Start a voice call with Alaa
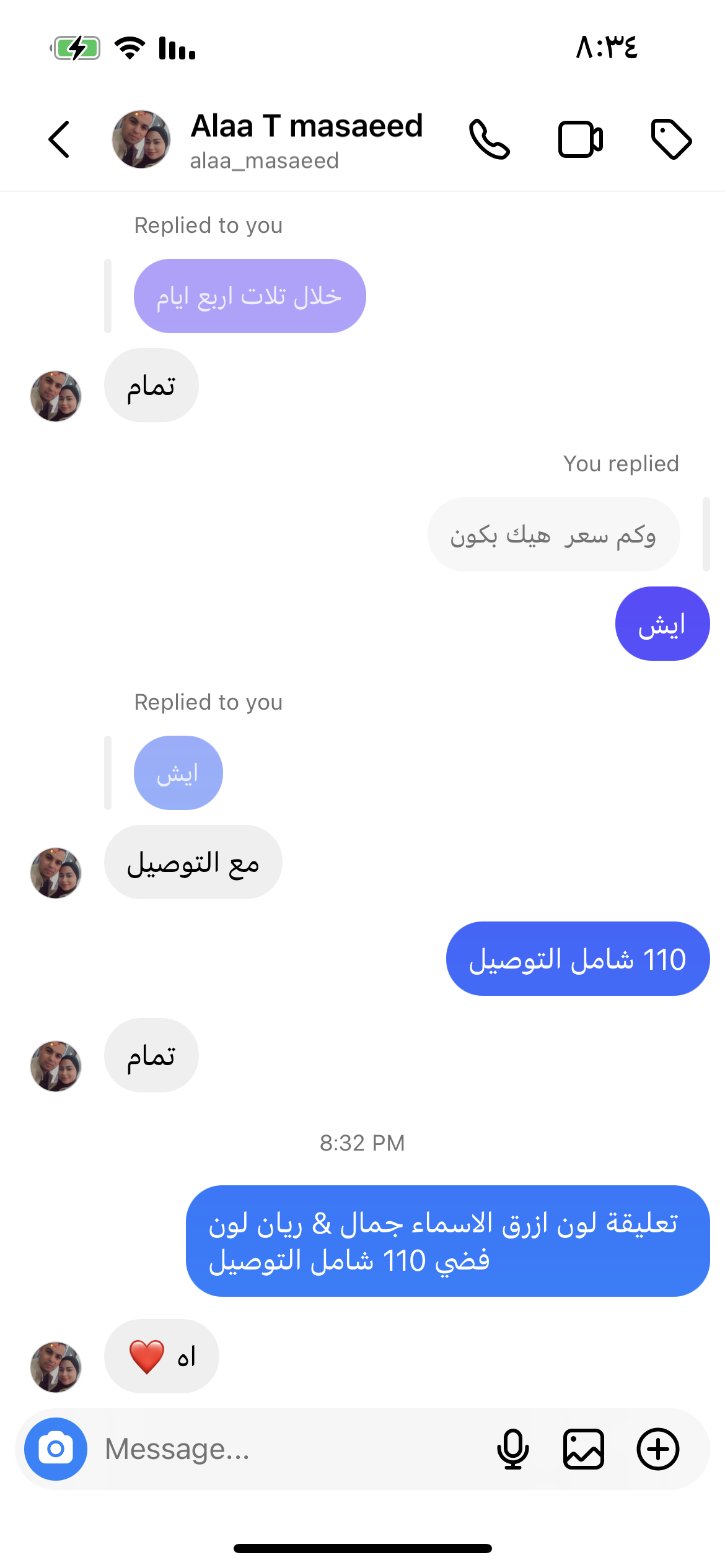Viewport: 725px width, 1568px height. point(489,139)
